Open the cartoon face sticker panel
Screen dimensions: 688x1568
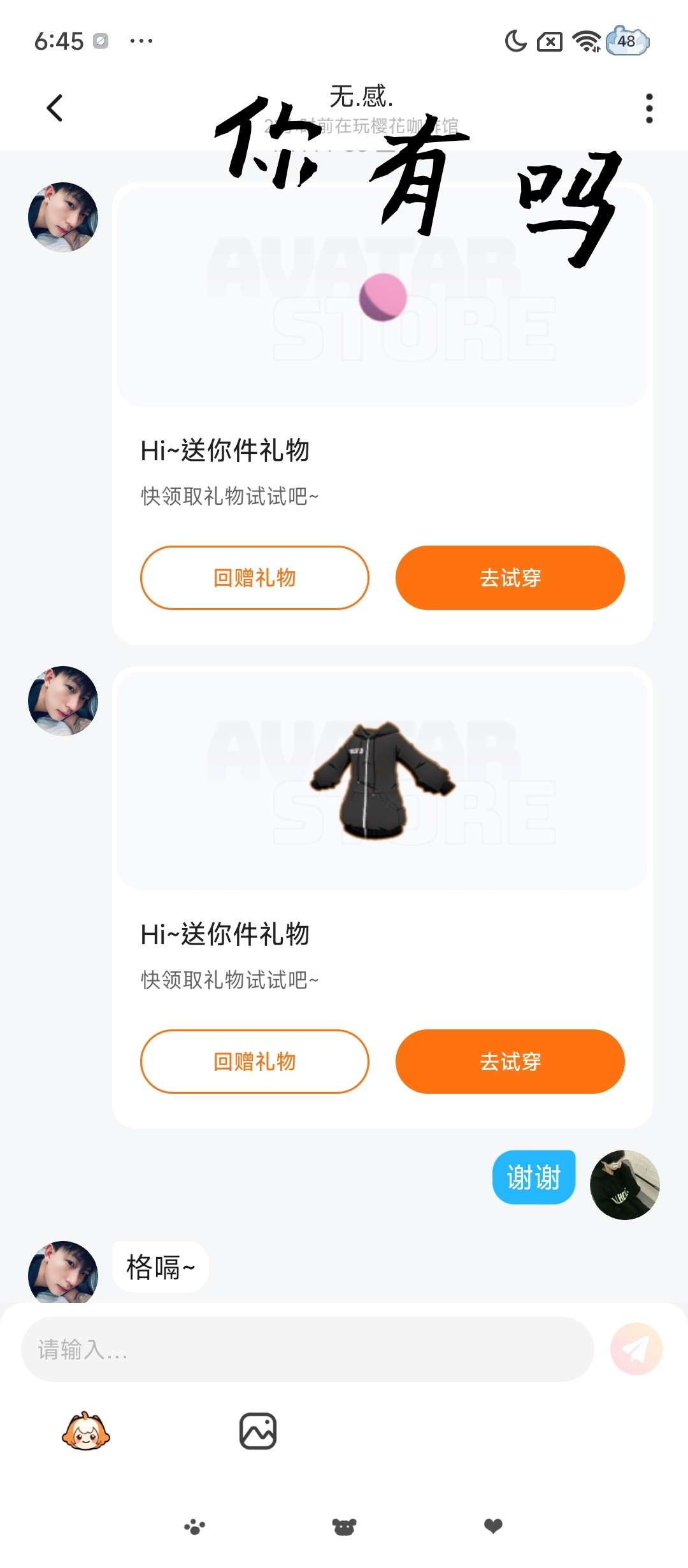click(x=86, y=1432)
